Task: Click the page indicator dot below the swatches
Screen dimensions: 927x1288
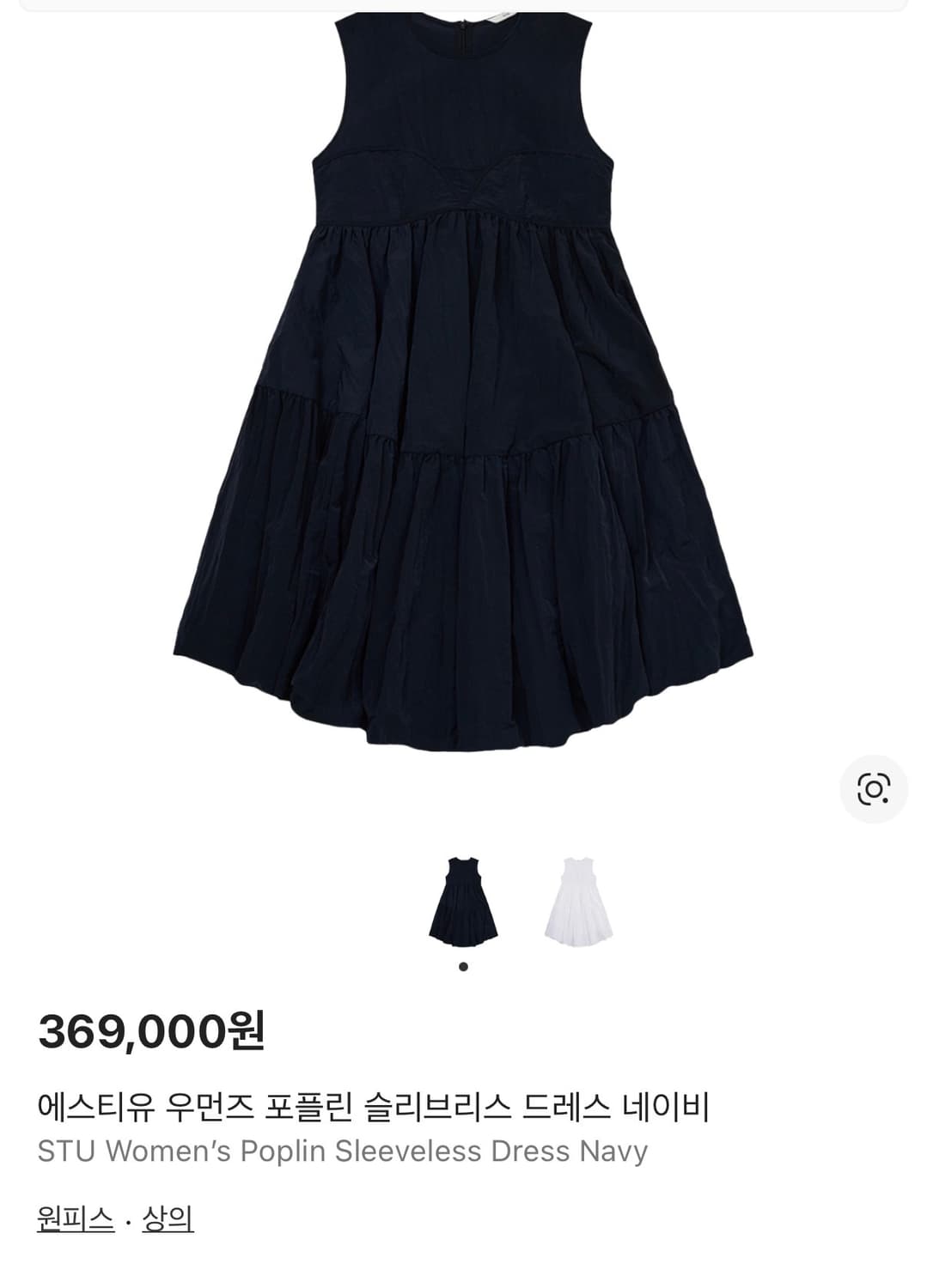Action: (x=463, y=965)
